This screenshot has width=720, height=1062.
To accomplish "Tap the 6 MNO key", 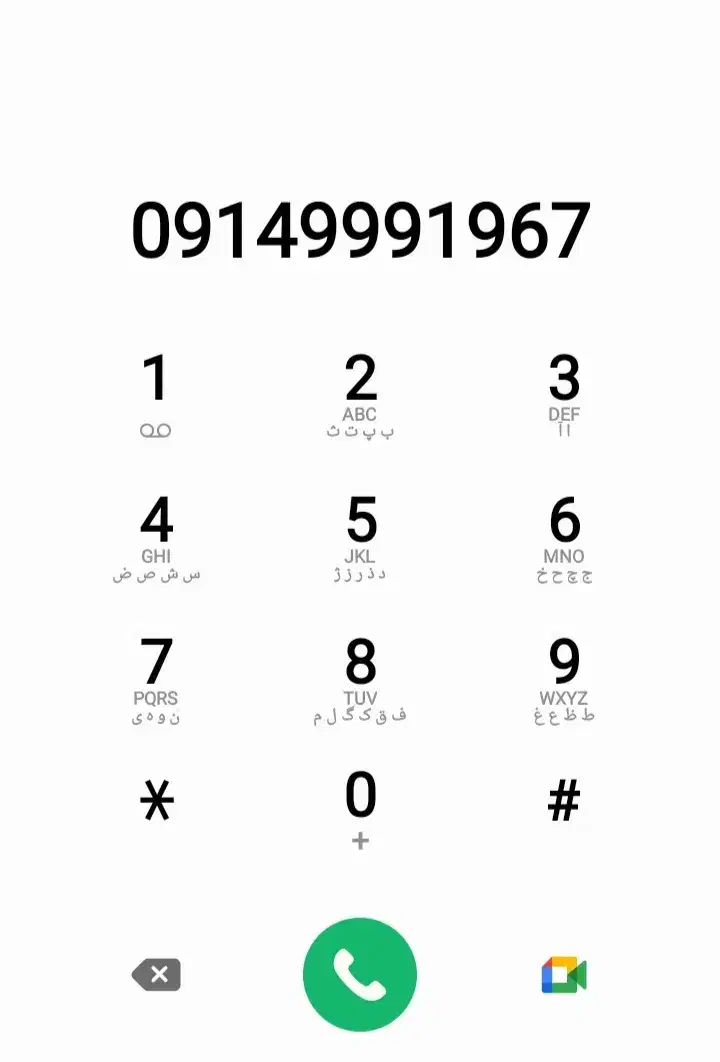I will (564, 536).
